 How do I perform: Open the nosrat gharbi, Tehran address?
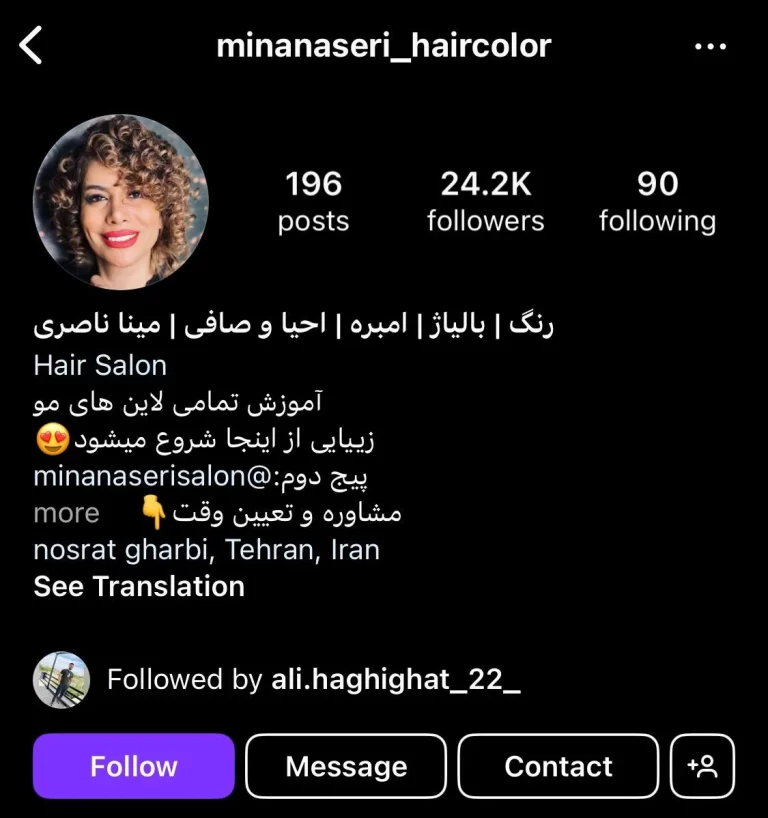click(206, 549)
